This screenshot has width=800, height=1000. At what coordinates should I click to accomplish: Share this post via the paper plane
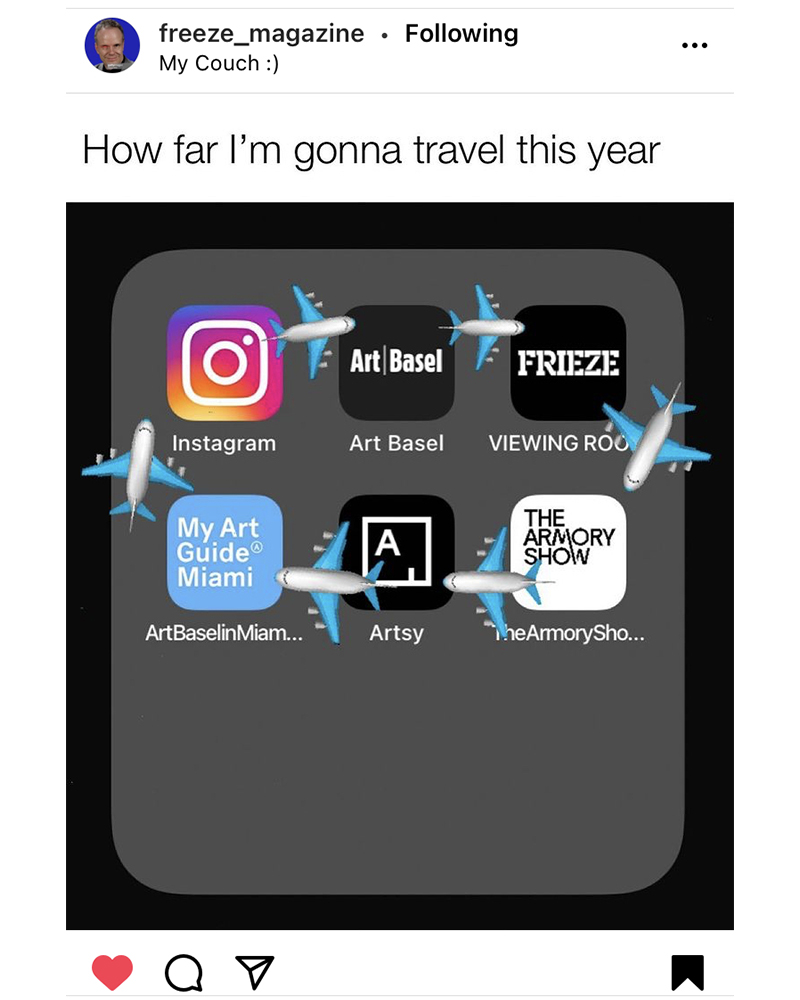[253, 971]
